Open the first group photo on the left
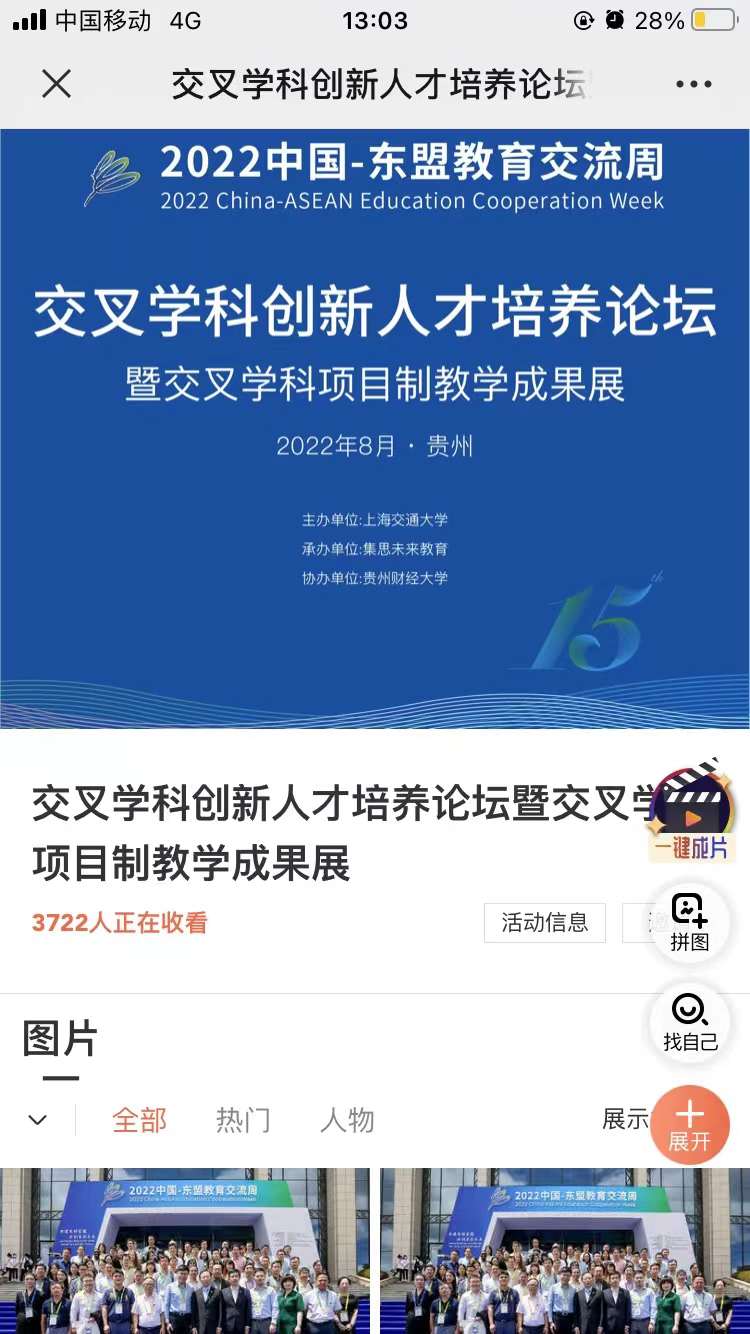 coord(184,1250)
